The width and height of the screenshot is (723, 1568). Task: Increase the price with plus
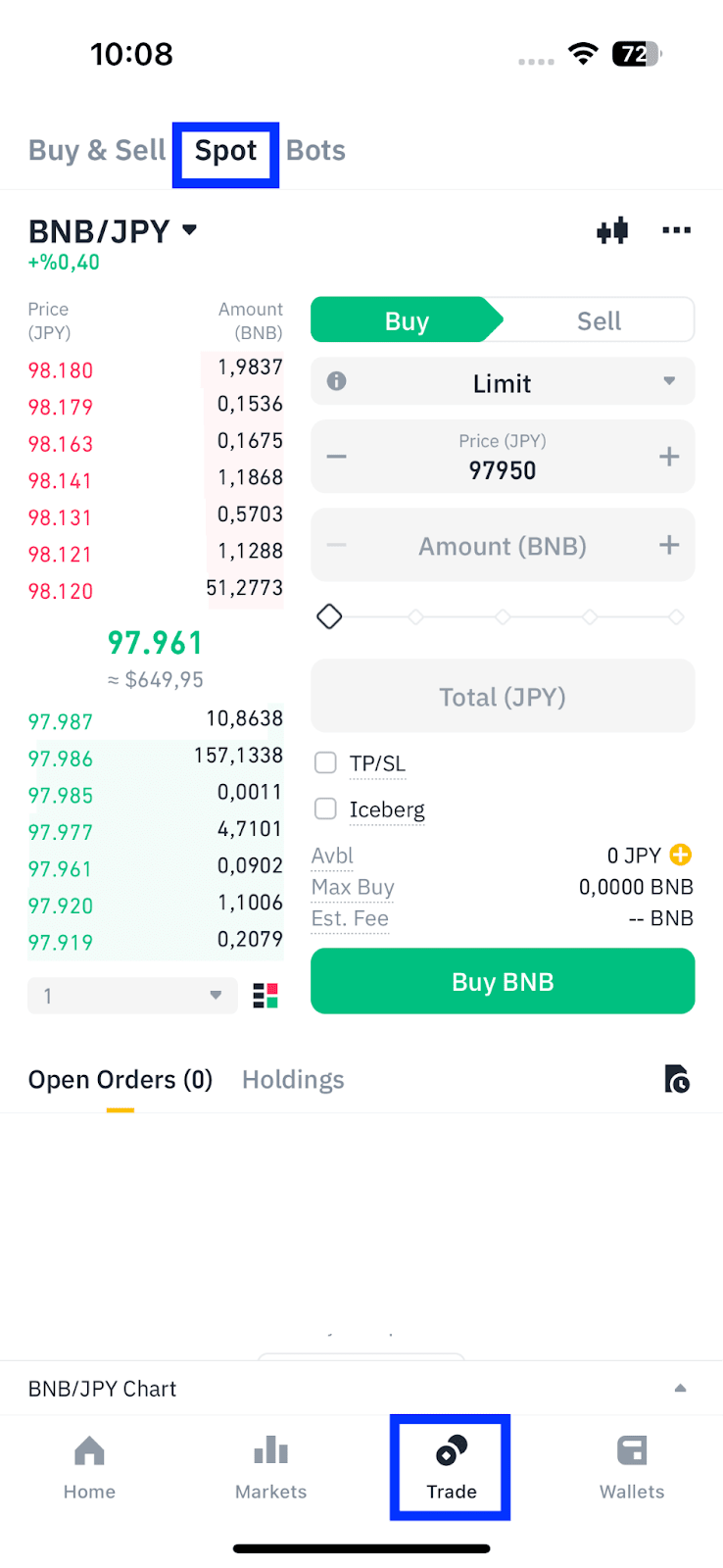[669, 457]
